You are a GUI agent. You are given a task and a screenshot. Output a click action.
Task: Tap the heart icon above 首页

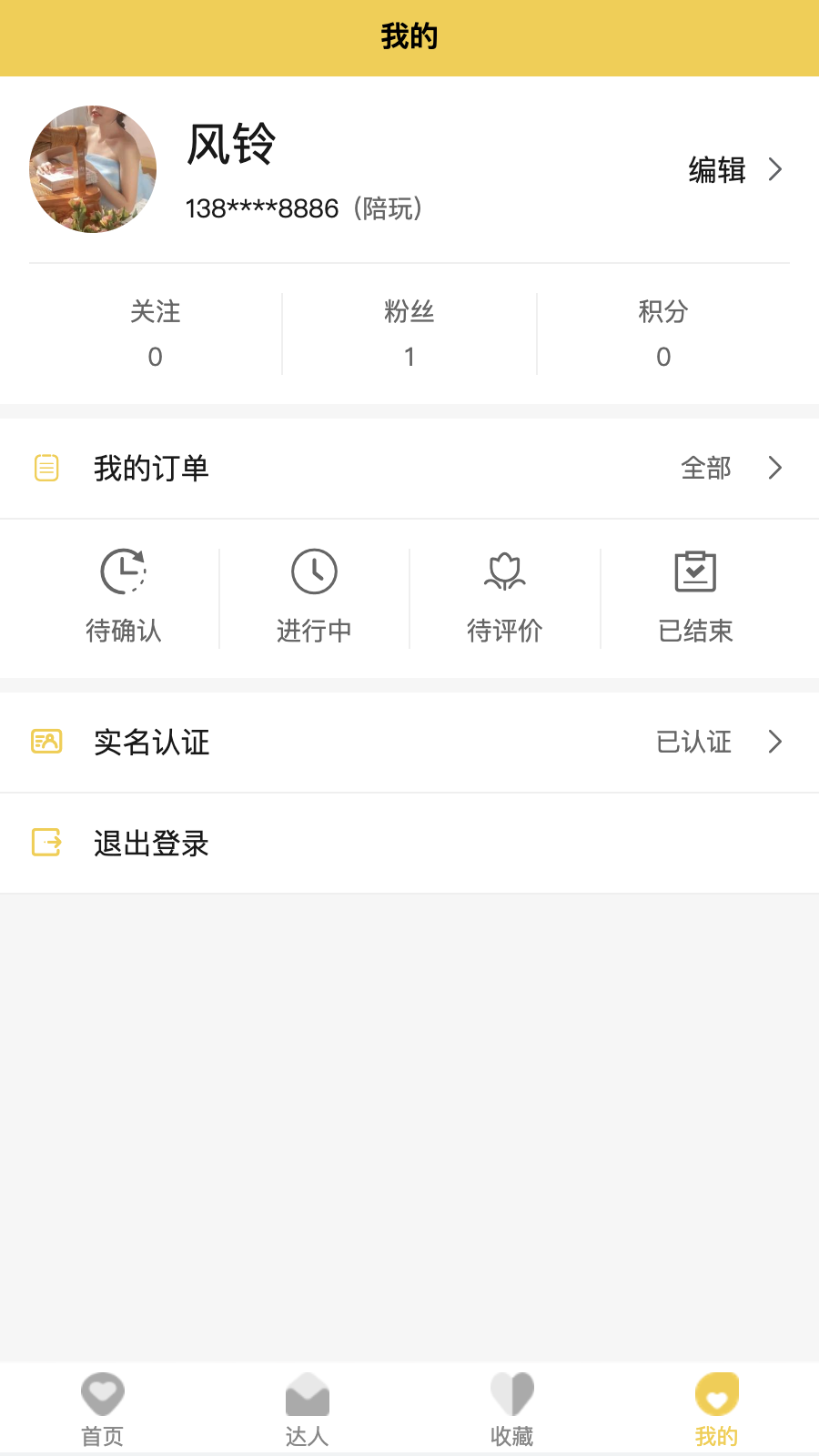(102, 1393)
